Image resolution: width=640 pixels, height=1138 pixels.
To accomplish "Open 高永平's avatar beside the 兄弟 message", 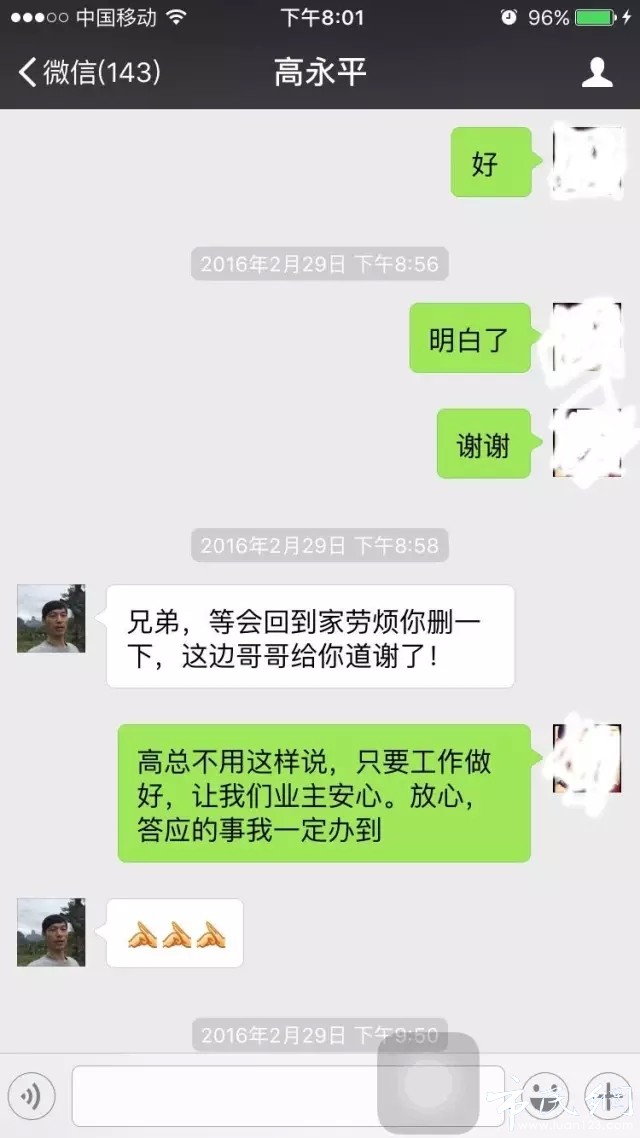I will tap(51, 619).
